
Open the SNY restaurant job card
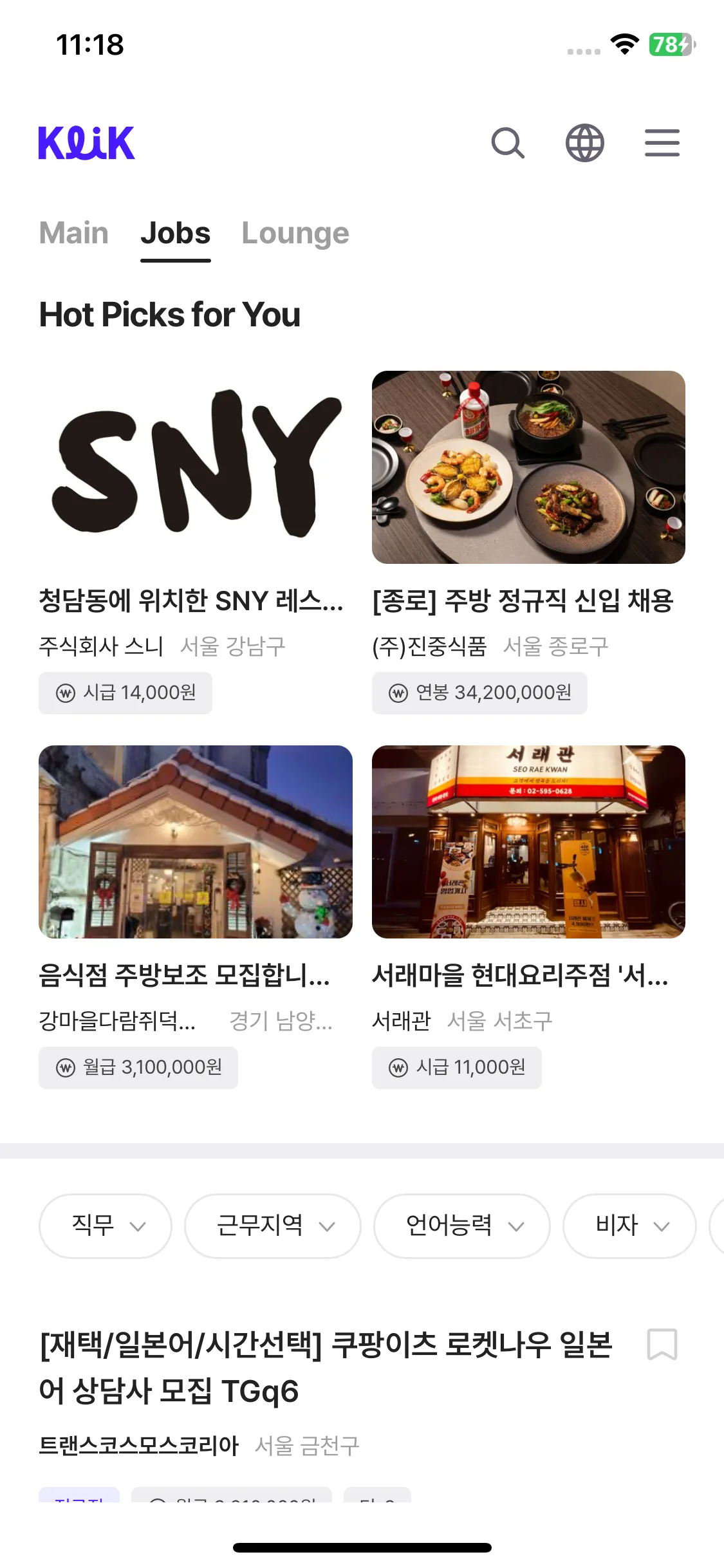coord(195,468)
